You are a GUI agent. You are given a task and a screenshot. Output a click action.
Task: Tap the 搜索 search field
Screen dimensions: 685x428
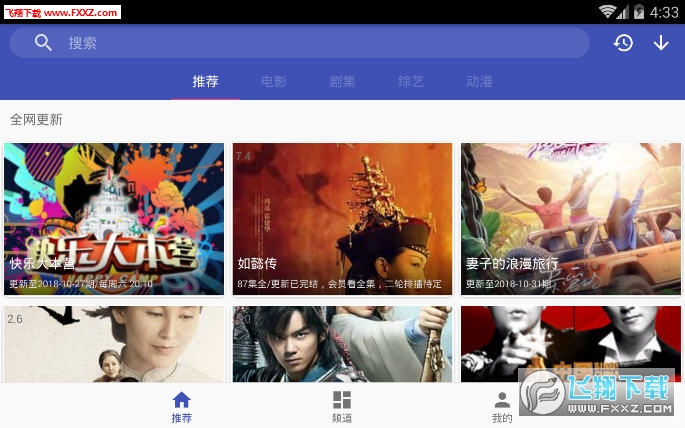point(300,43)
